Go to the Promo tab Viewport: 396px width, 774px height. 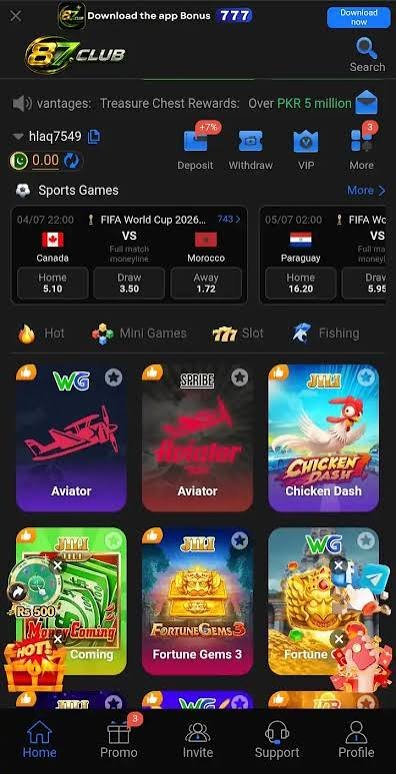tap(119, 738)
